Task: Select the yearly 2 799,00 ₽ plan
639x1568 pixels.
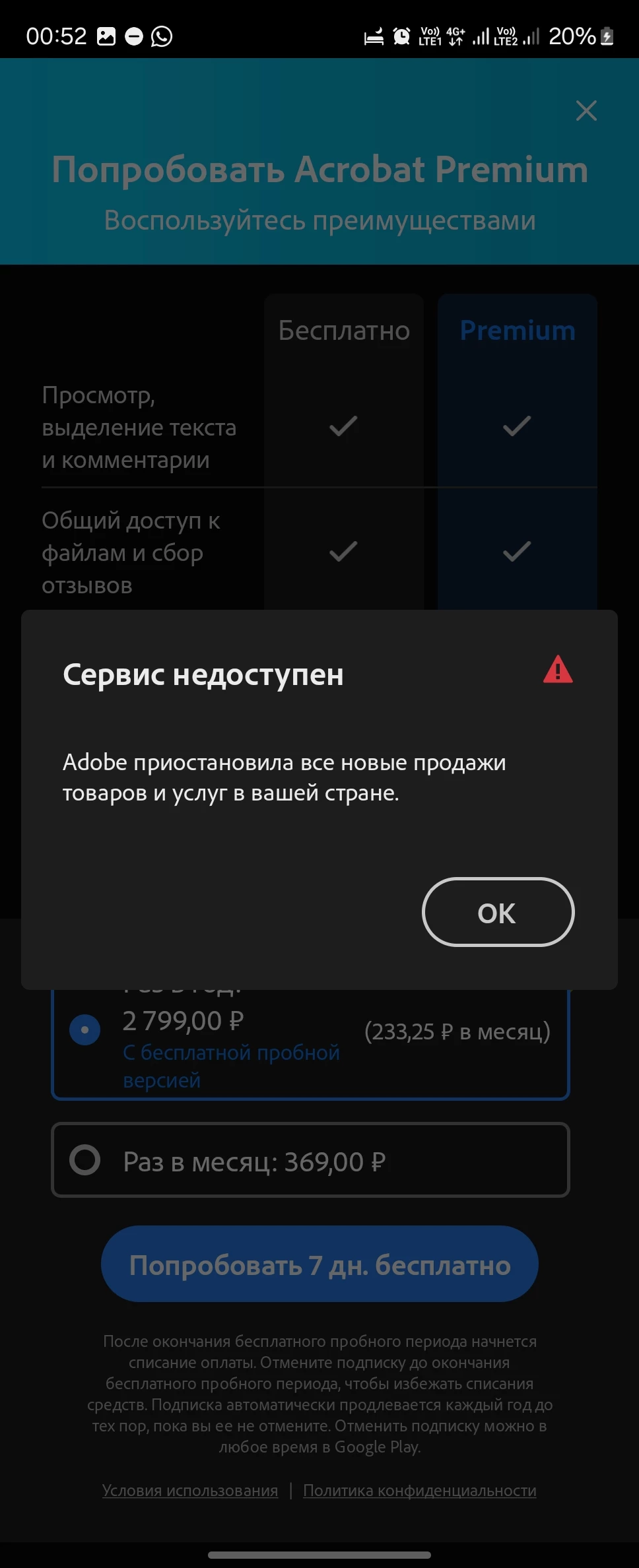Action: 85,1029
